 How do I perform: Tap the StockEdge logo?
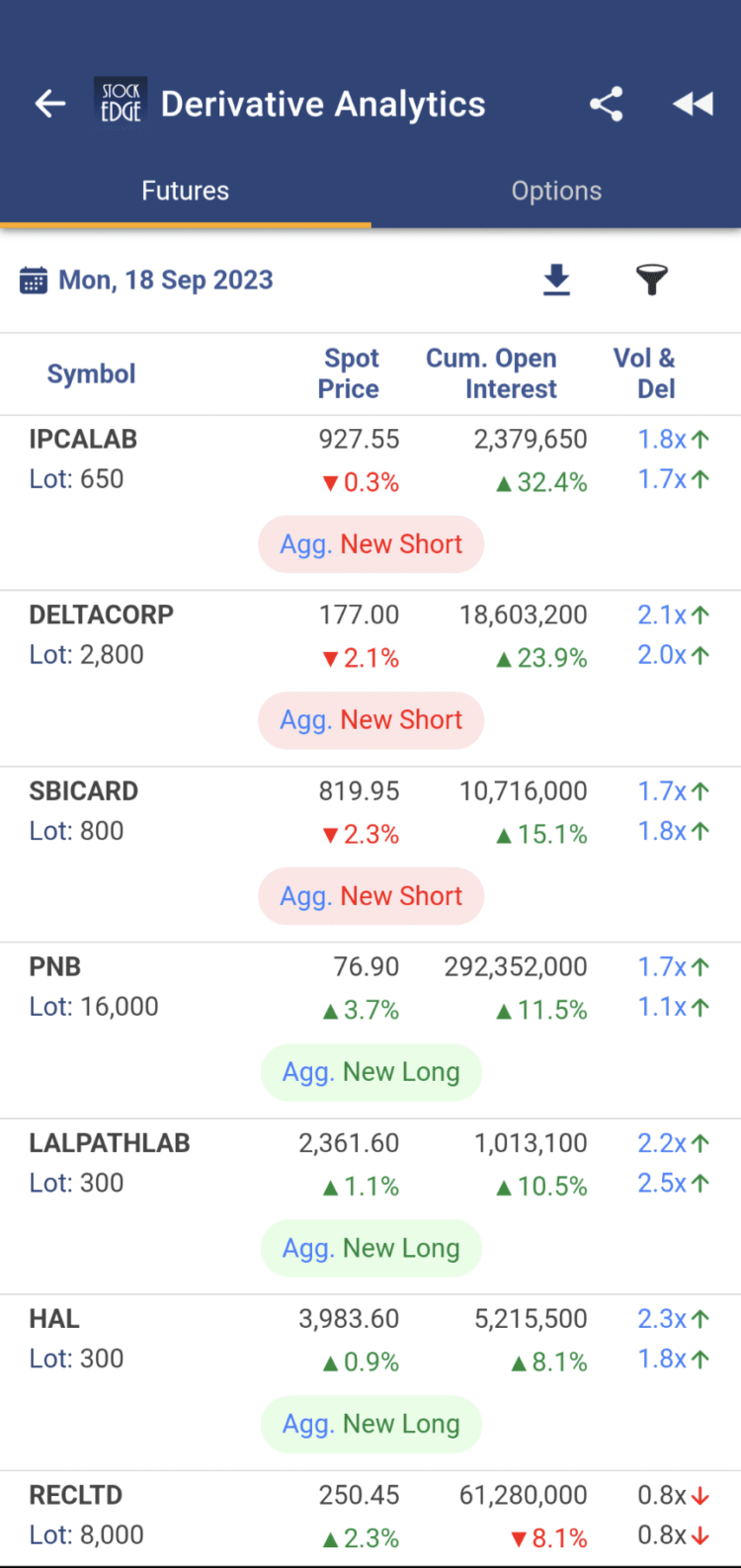(120, 104)
